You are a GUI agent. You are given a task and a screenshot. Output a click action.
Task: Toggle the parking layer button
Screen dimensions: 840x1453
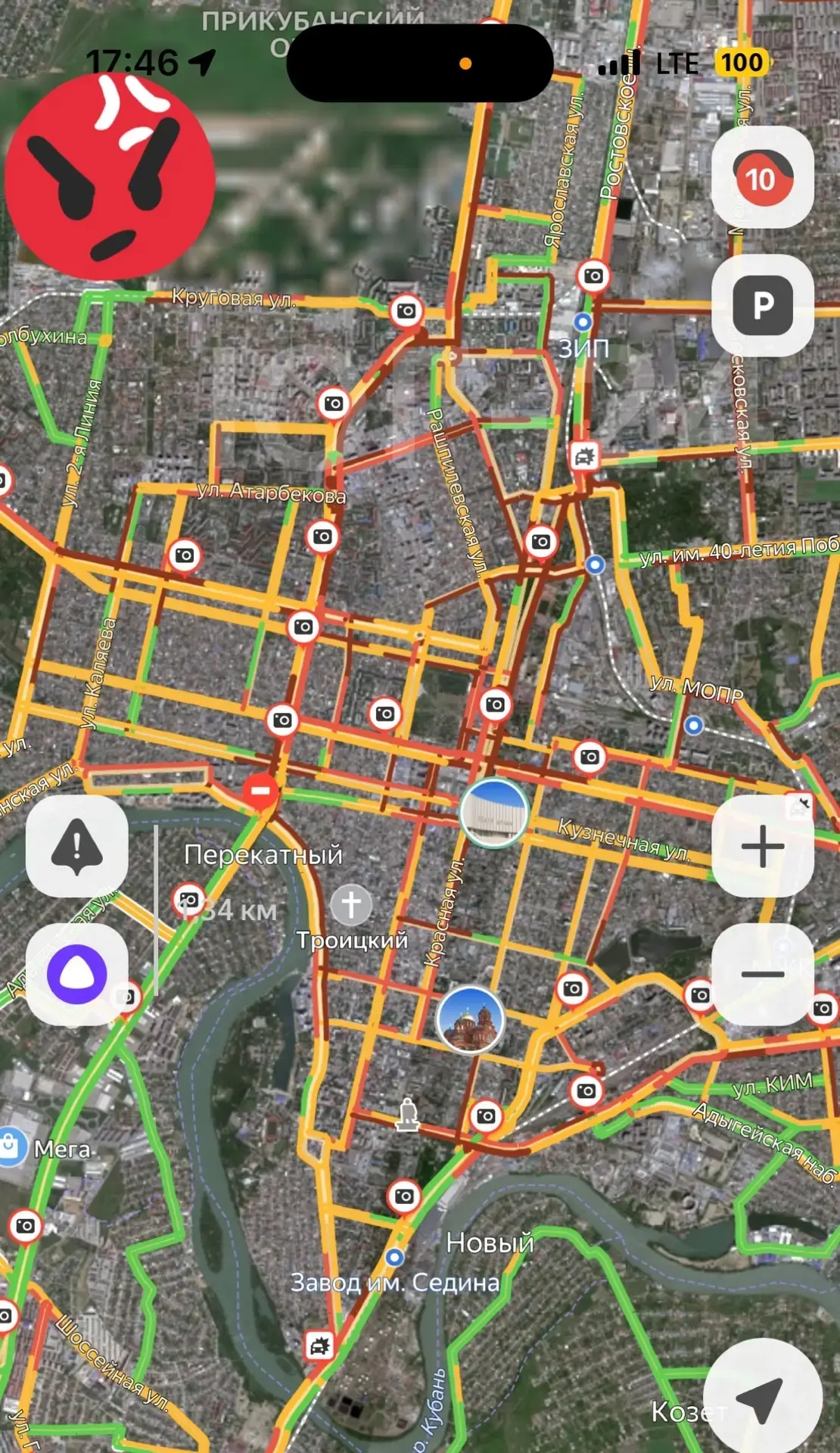click(762, 306)
